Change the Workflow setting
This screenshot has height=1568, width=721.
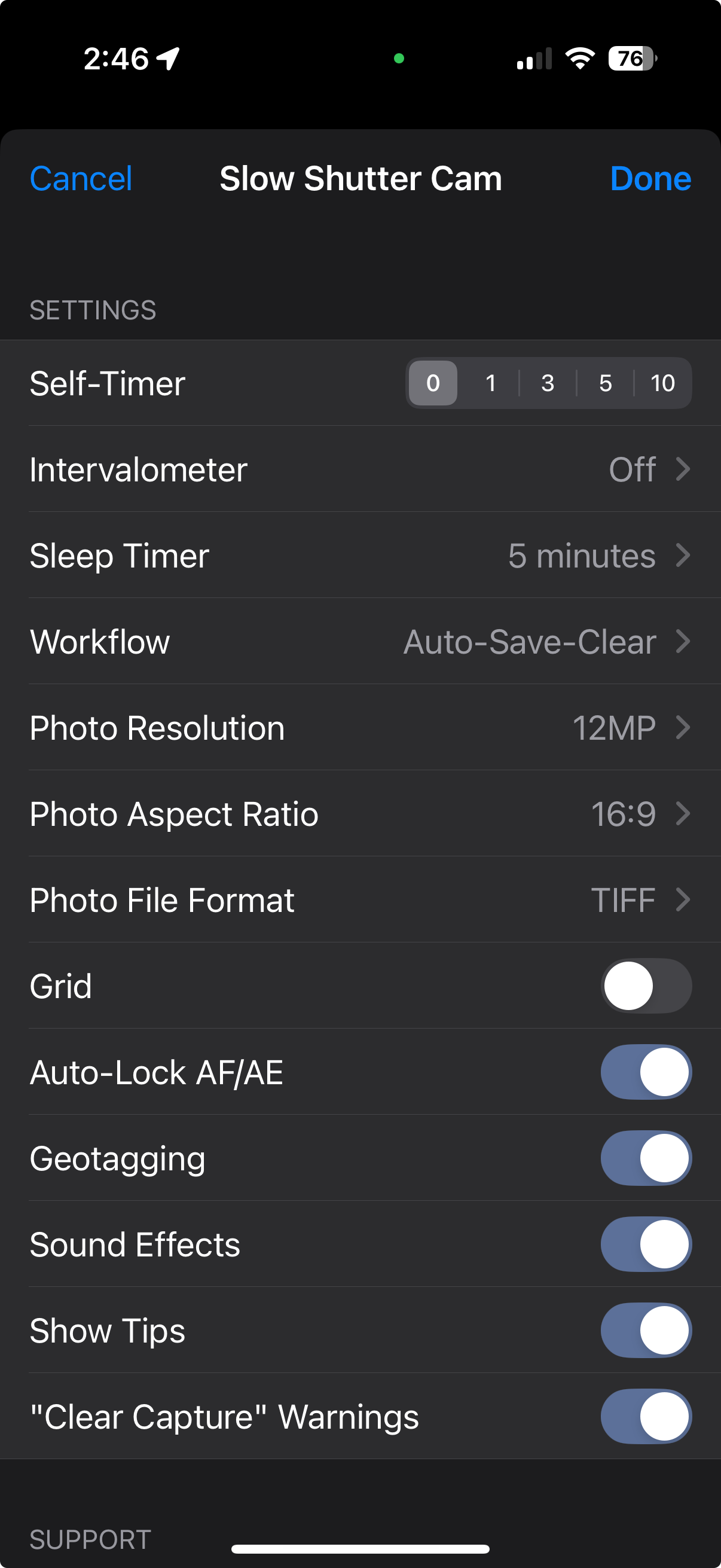click(x=360, y=642)
